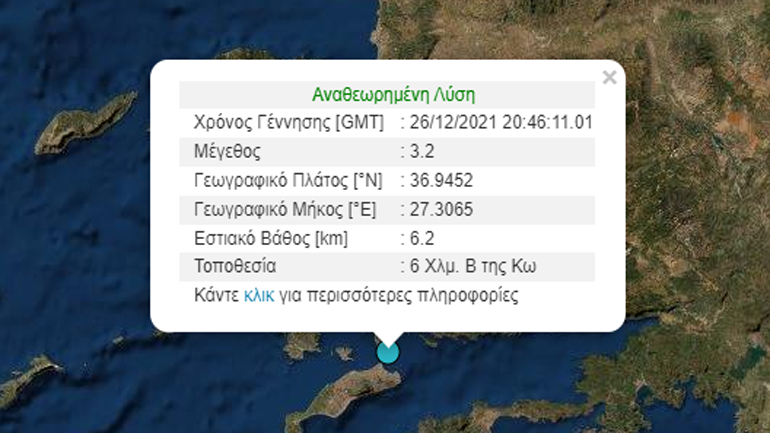Close the earthquake info popup
This screenshot has height=433, width=770.
coord(608,78)
